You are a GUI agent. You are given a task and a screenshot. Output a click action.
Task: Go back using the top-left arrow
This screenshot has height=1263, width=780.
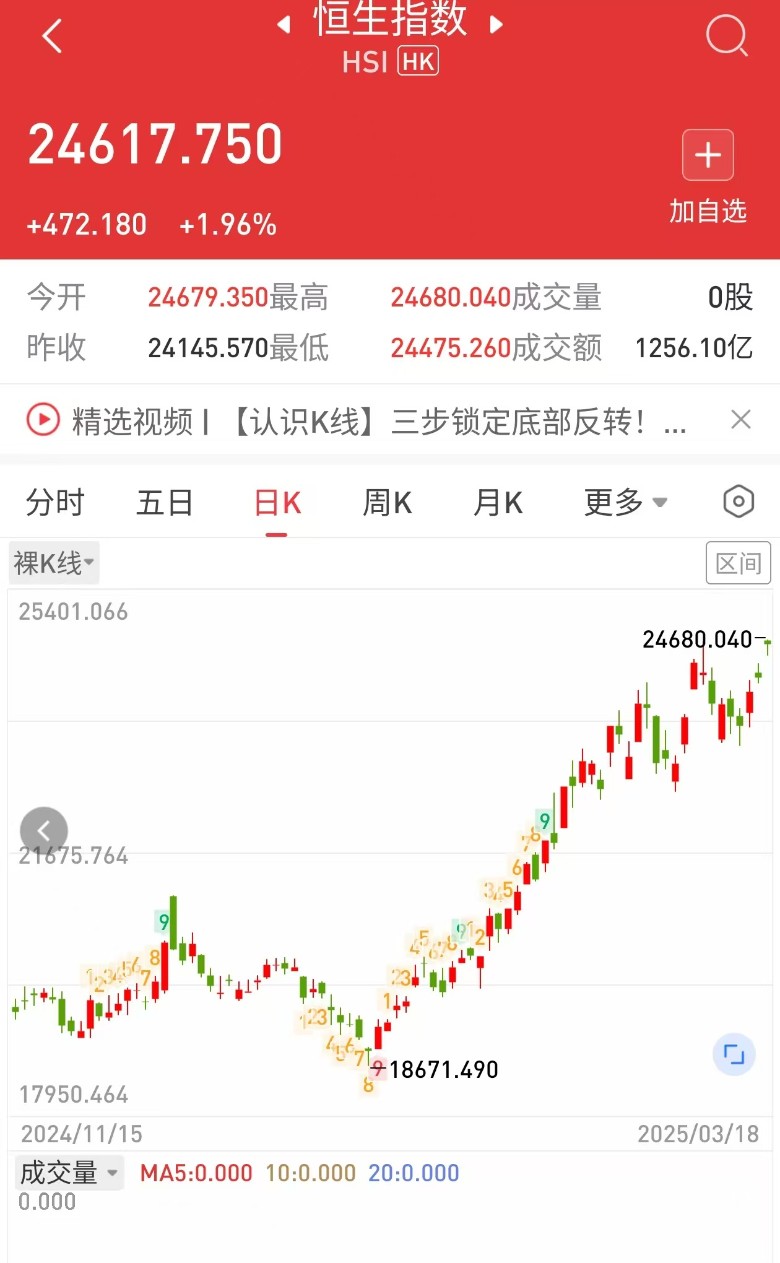52,37
